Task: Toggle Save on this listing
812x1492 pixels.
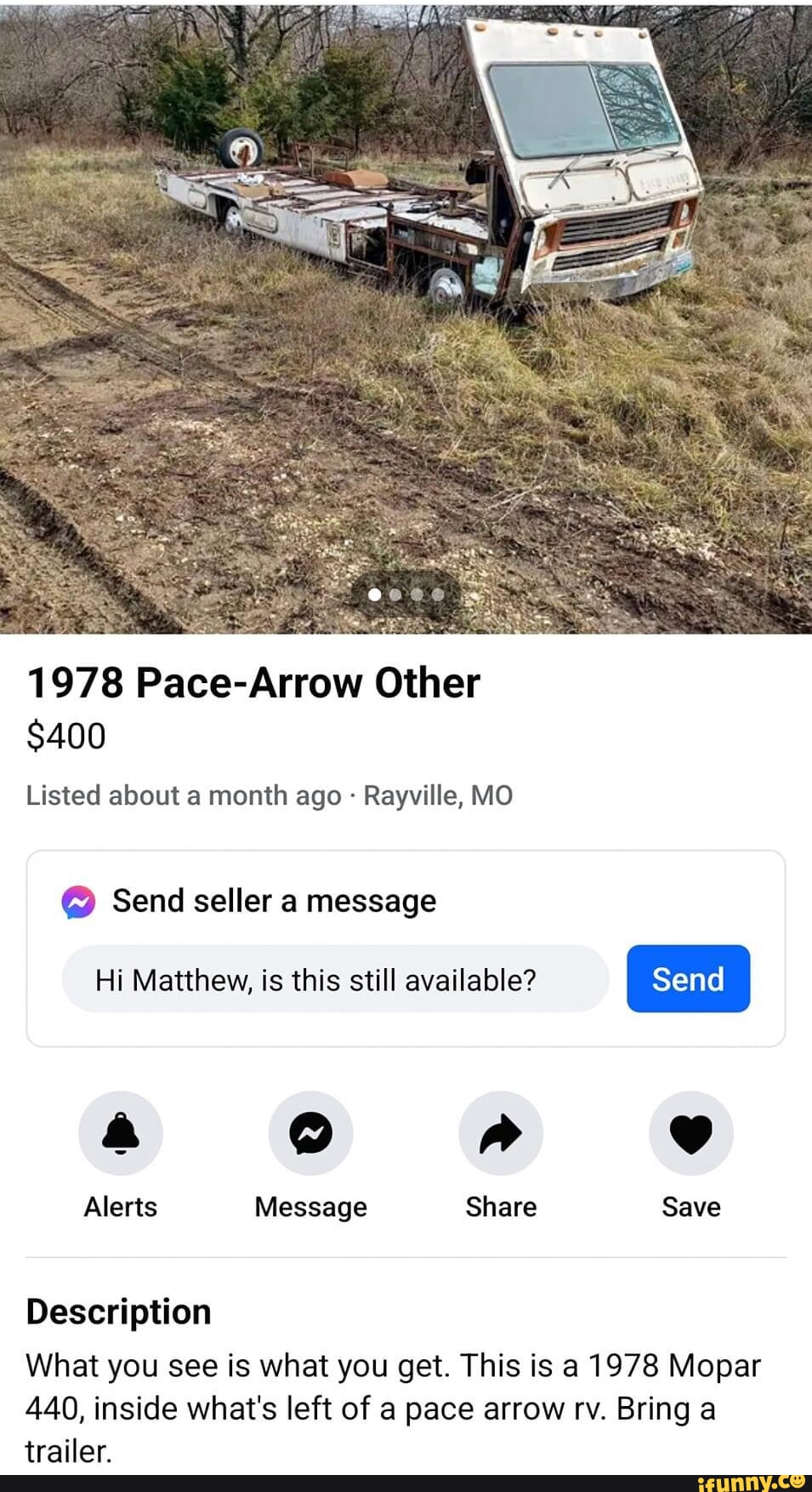Action: pyautogui.click(x=690, y=1132)
